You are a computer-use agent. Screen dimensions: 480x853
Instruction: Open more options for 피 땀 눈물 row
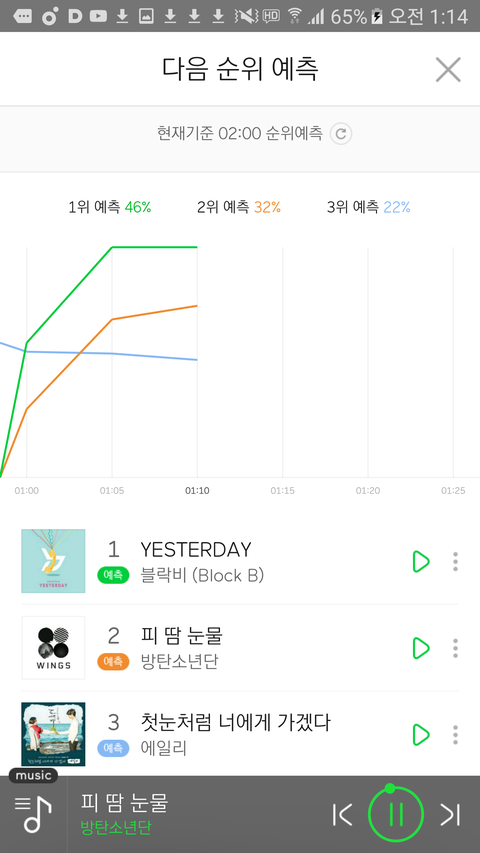[456, 648]
